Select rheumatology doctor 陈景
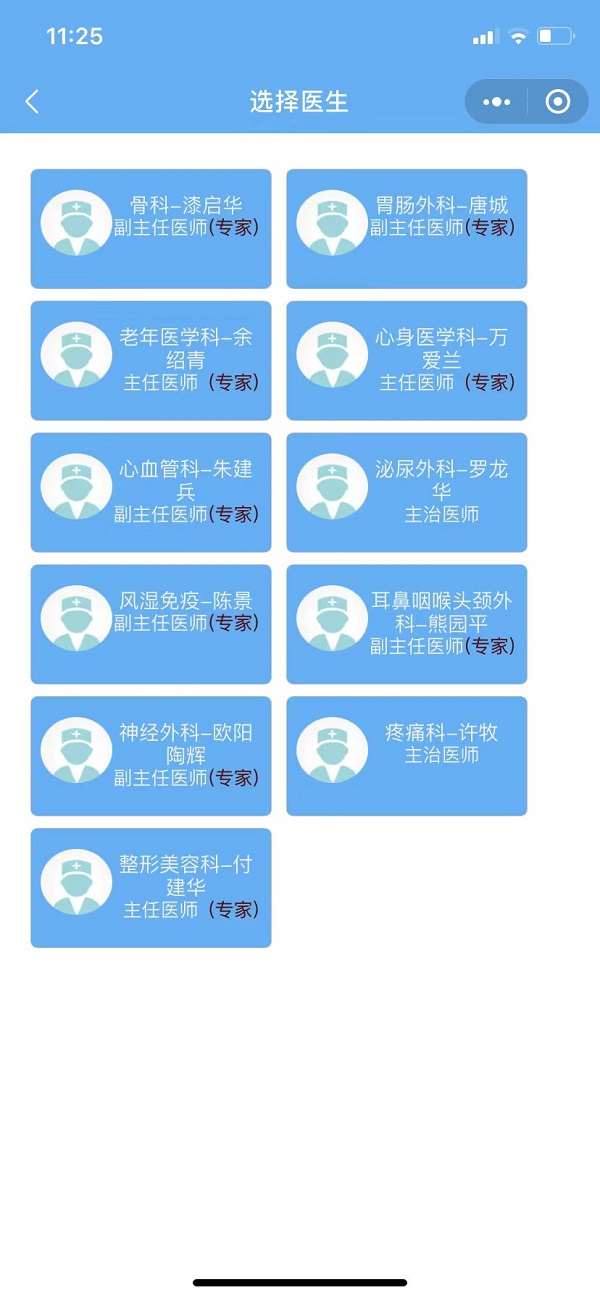The height and width of the screenshot is (1298, 600). 151,624
